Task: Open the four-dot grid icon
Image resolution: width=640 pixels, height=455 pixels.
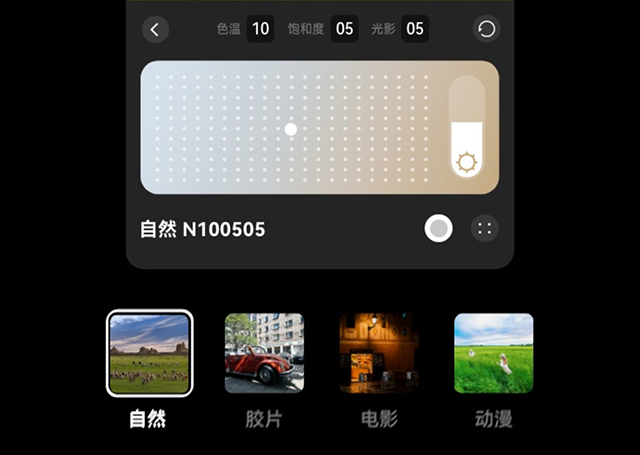Action: (x=485, y=228)
